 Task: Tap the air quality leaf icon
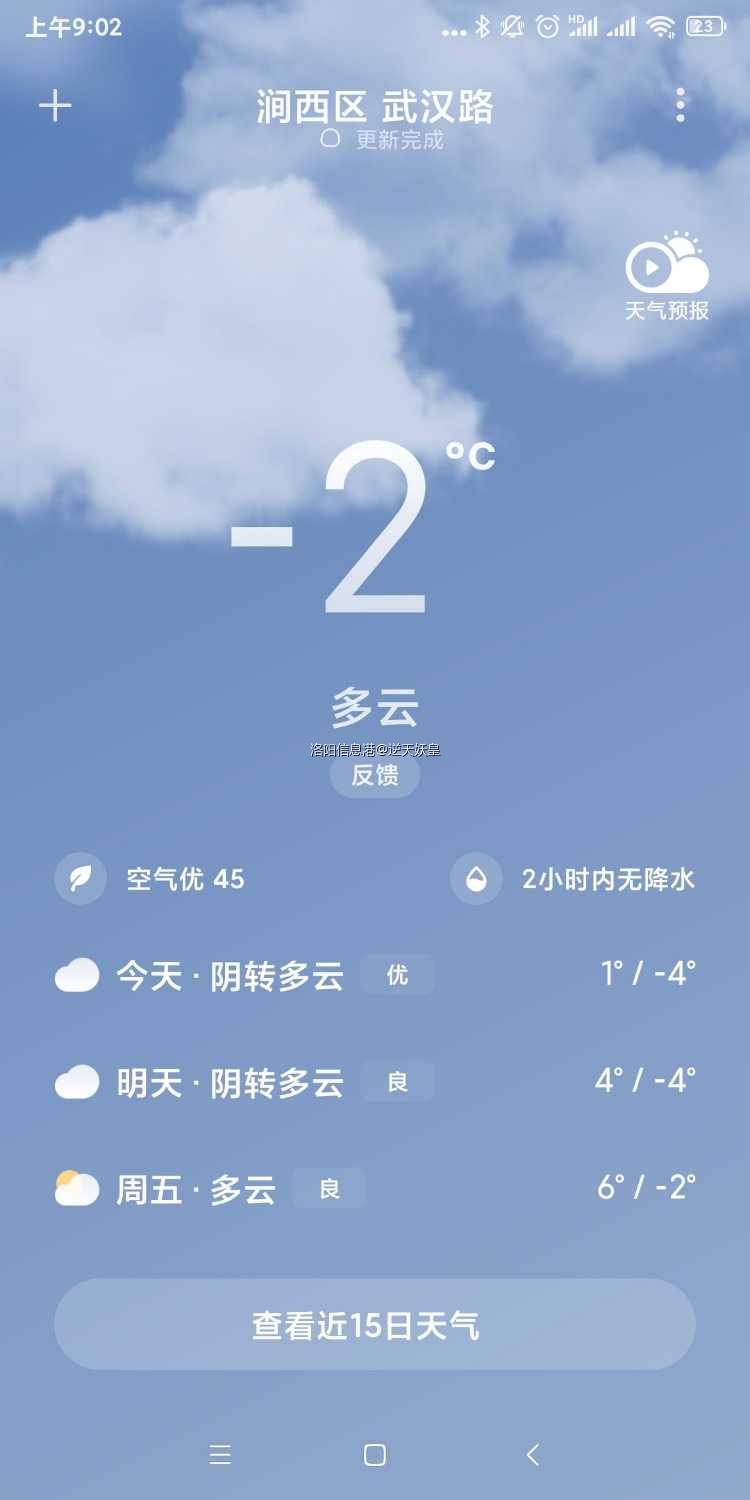pyautogui.click(x=80, y=878)
